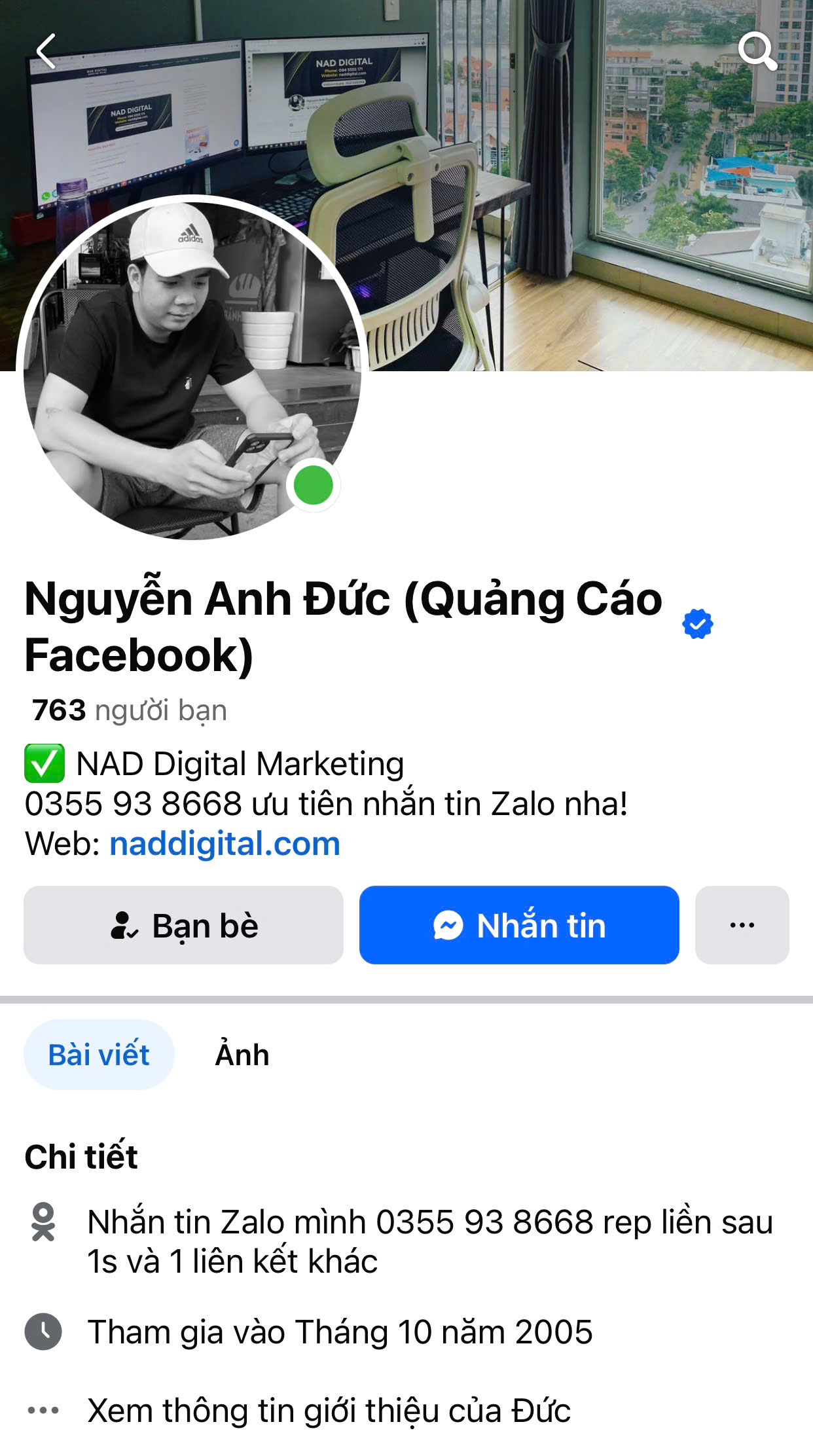Open the naddigital.com web link
The image size is (813, 1456).
225,844
